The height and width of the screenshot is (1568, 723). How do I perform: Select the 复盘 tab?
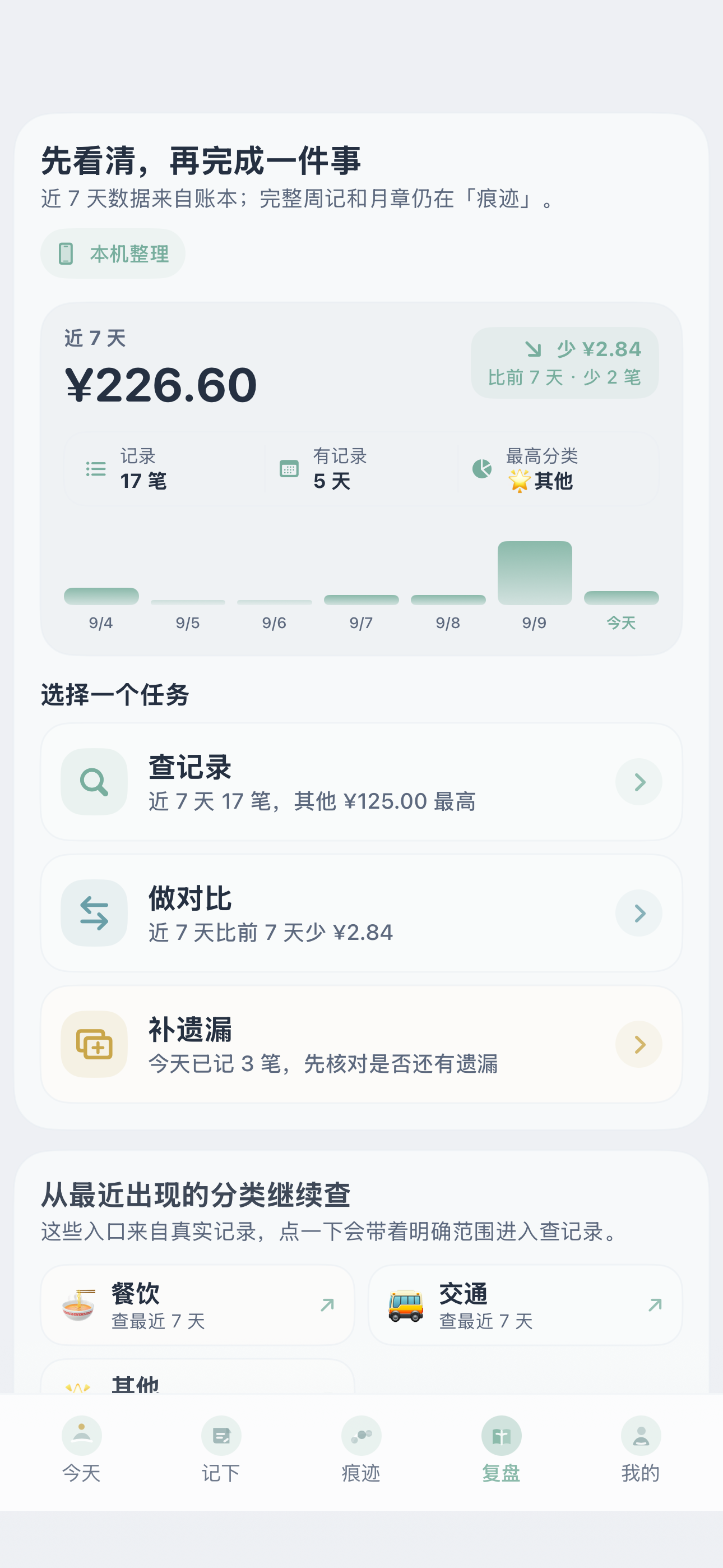[501, 1451]
